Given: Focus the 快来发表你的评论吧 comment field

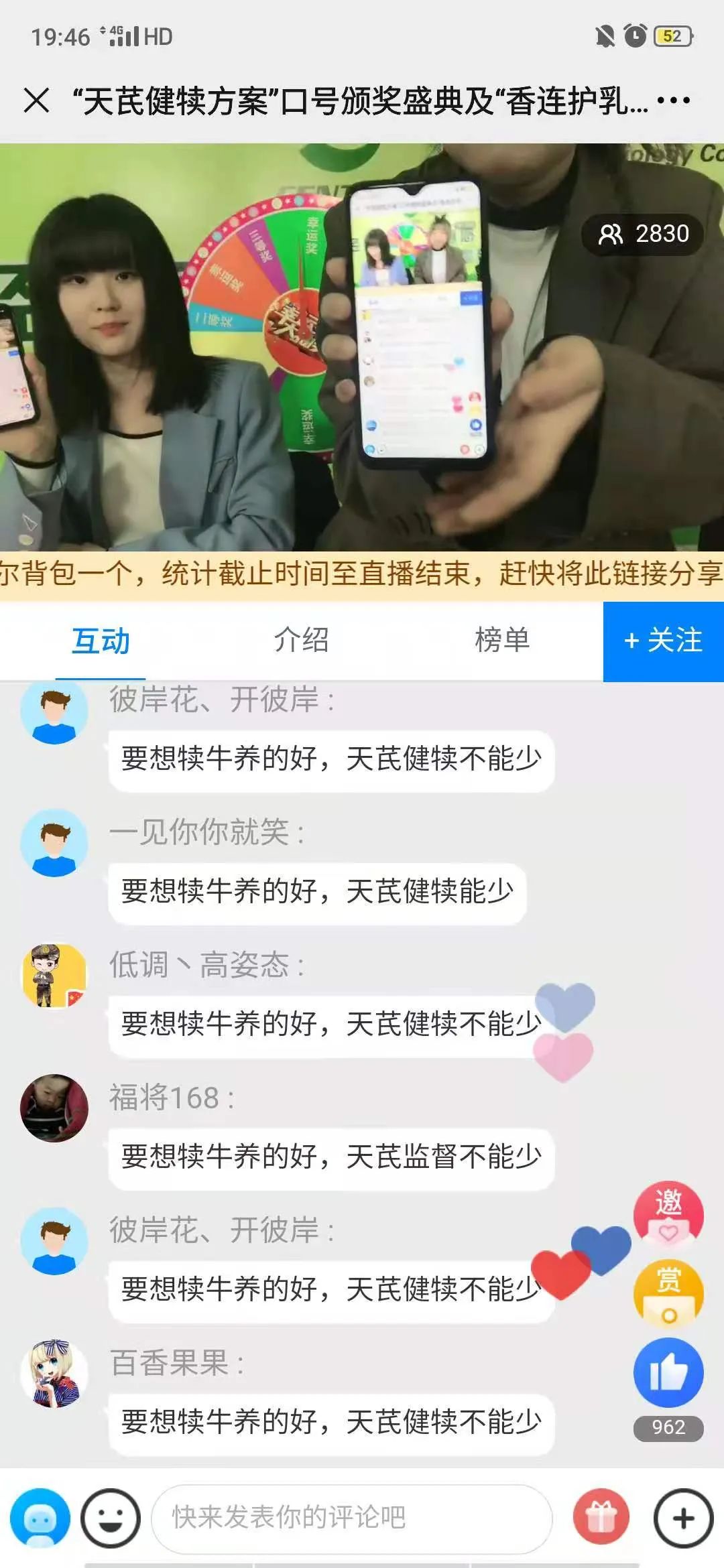Looking at the screenshot, I should (x=352, y=1518).
